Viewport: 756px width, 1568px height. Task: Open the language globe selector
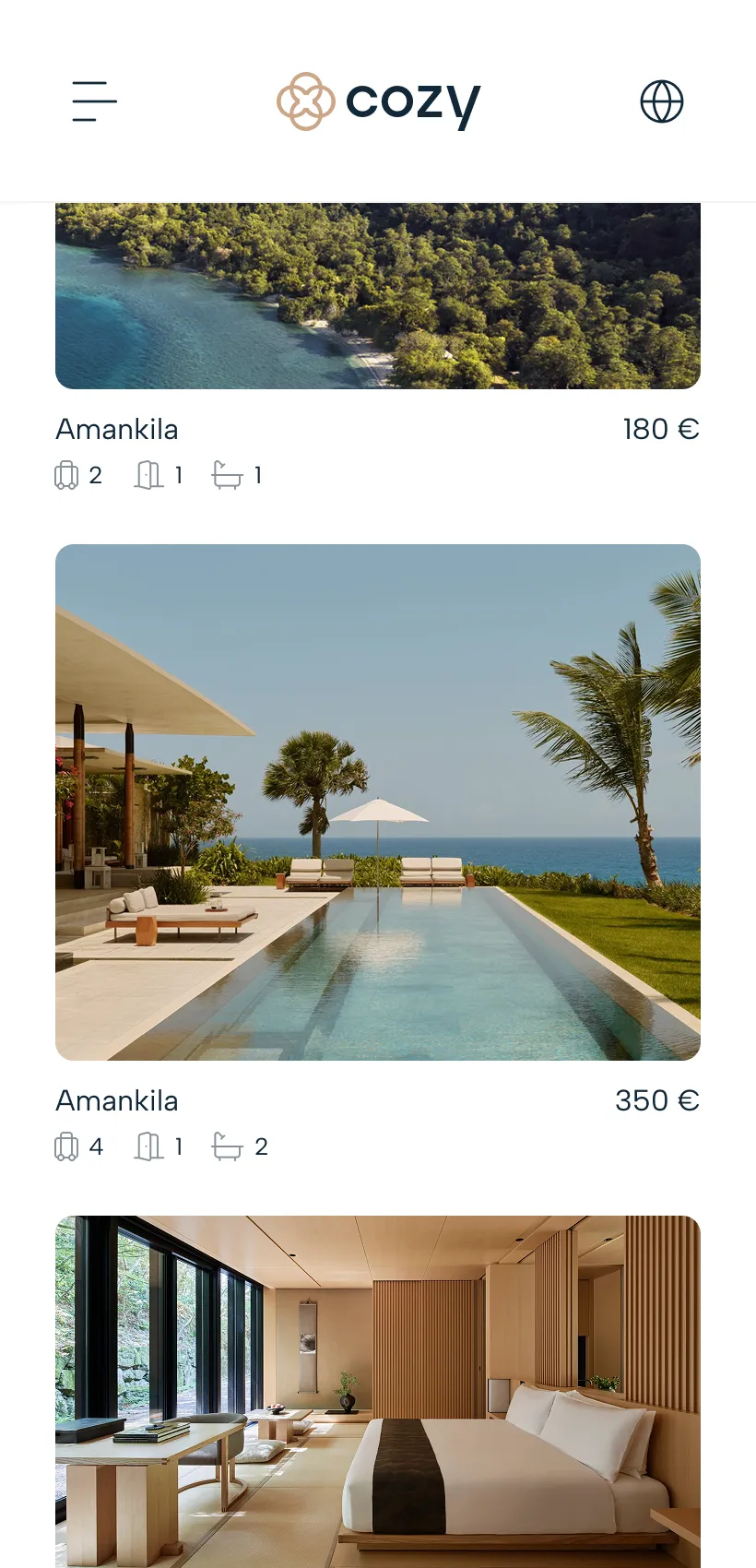(x=661, y=101)
